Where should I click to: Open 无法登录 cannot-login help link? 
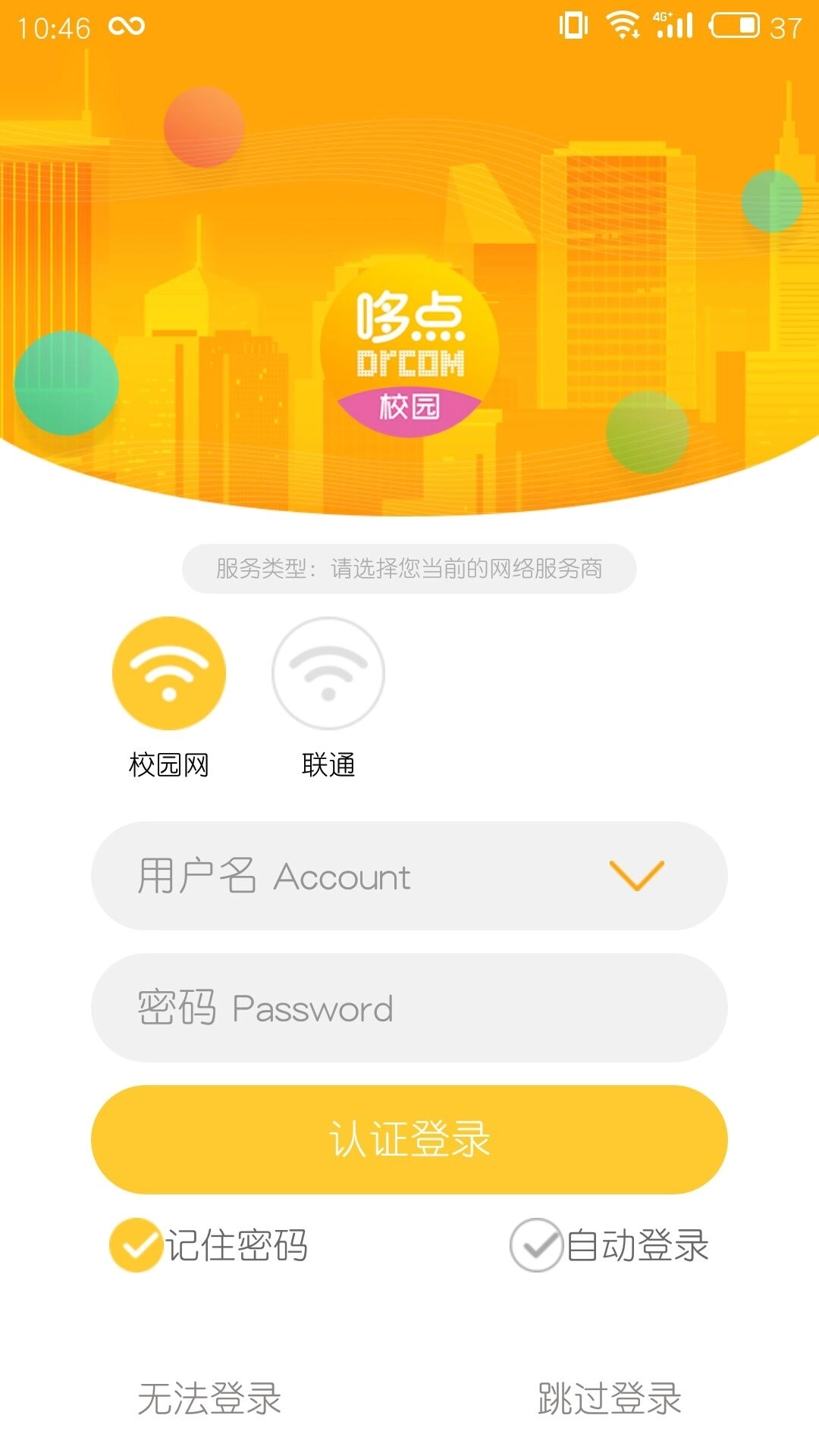coord(210,1401)
